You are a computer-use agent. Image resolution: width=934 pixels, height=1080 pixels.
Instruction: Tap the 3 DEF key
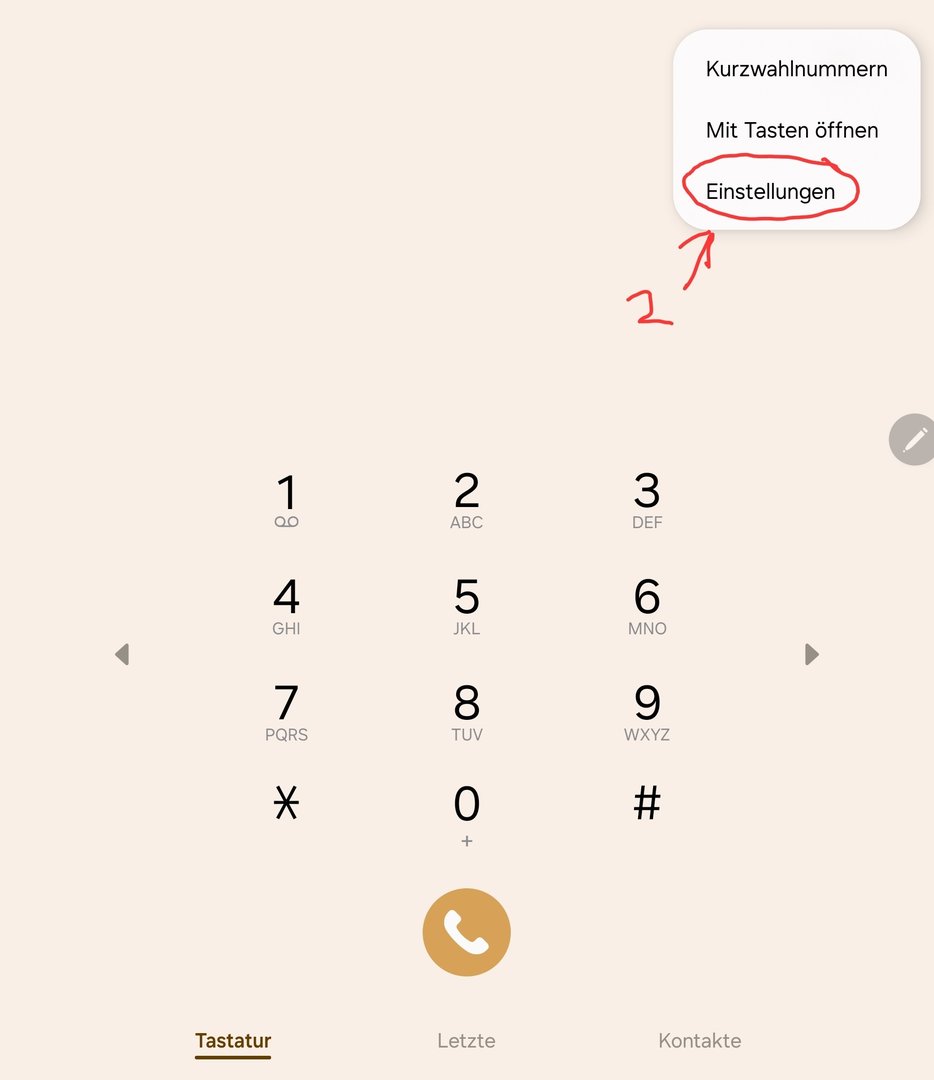tap(647, 501)
